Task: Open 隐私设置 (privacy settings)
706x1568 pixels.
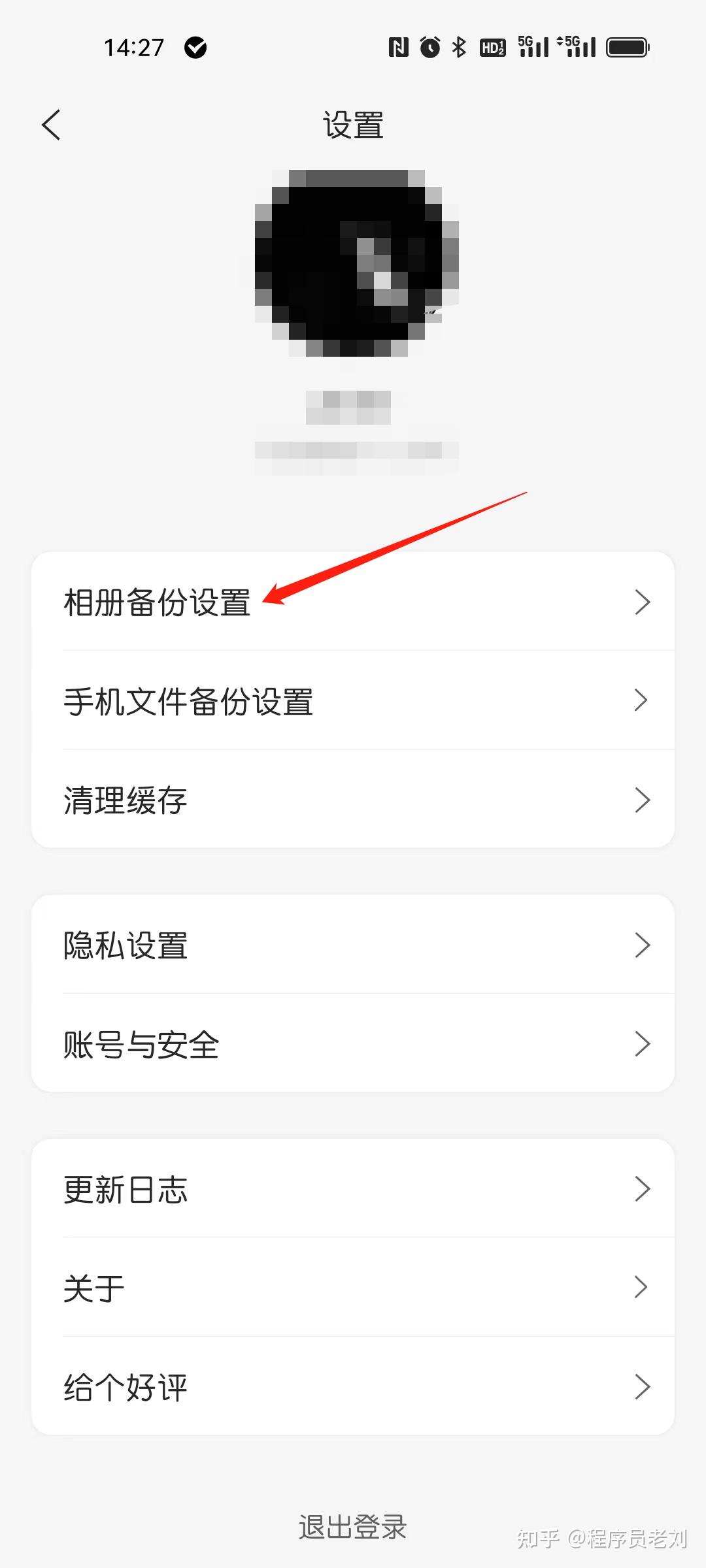Action: pos(353,945)
